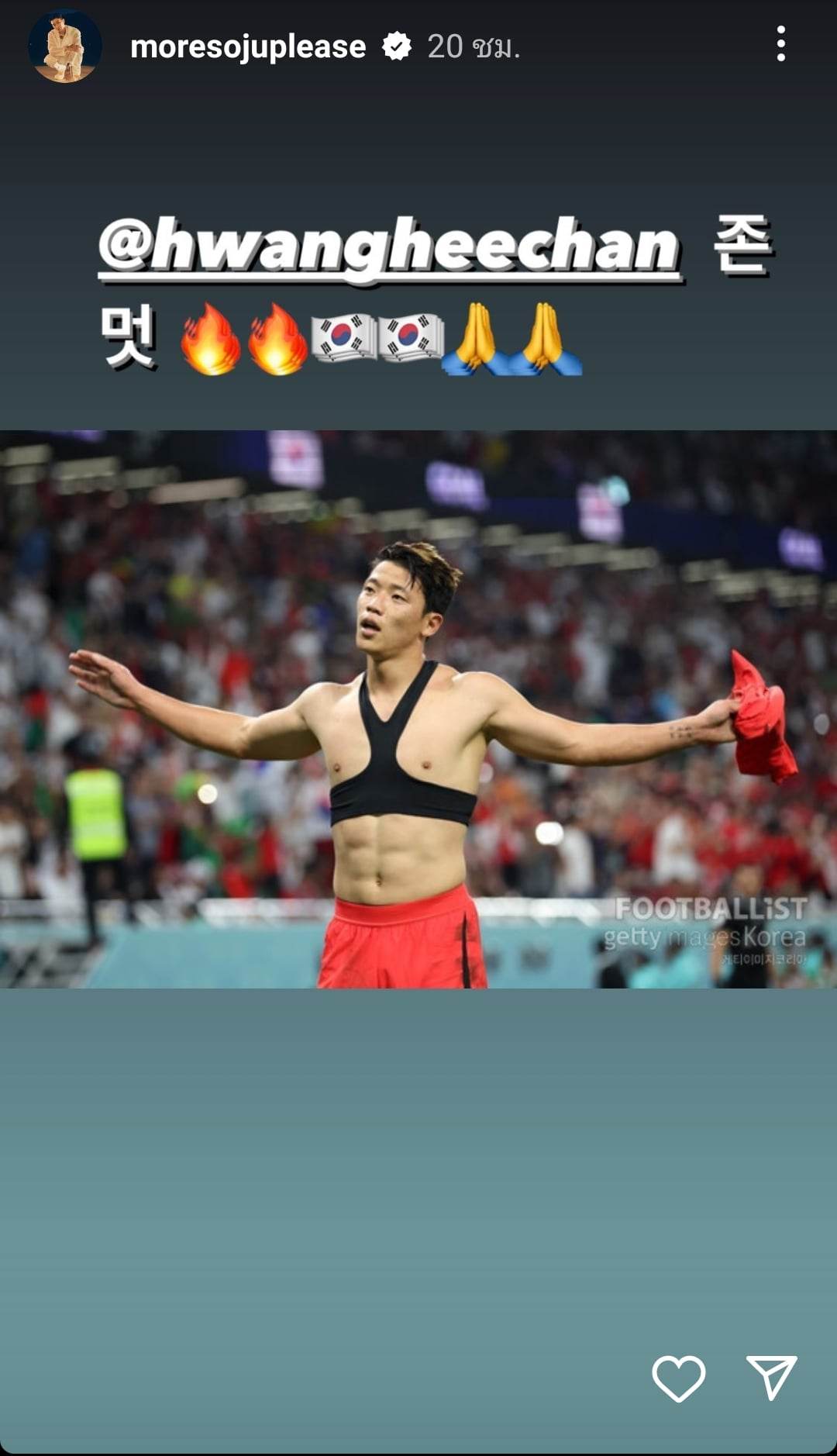Open the three-dot overflow menu

click(x=780, y=44)
